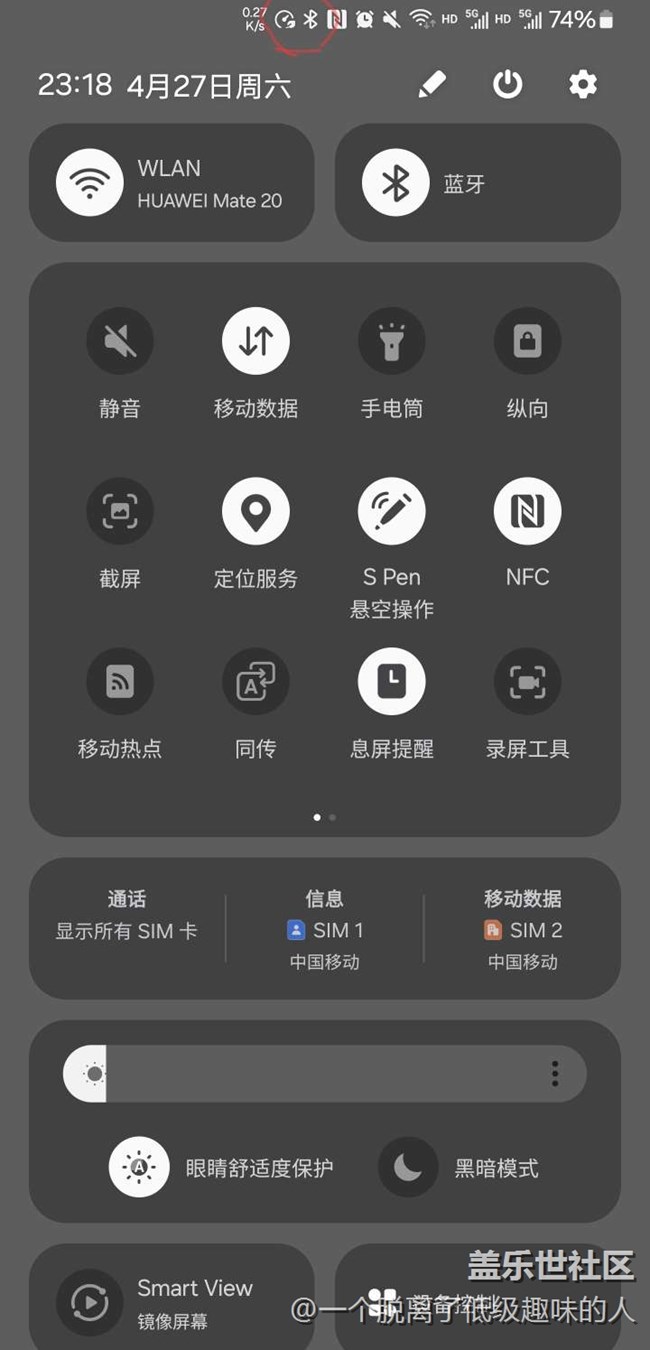Enable the 移动热点 mobile hotspot
The width and height of the screenshot is (650, 1350).
(x=120, y=682)
